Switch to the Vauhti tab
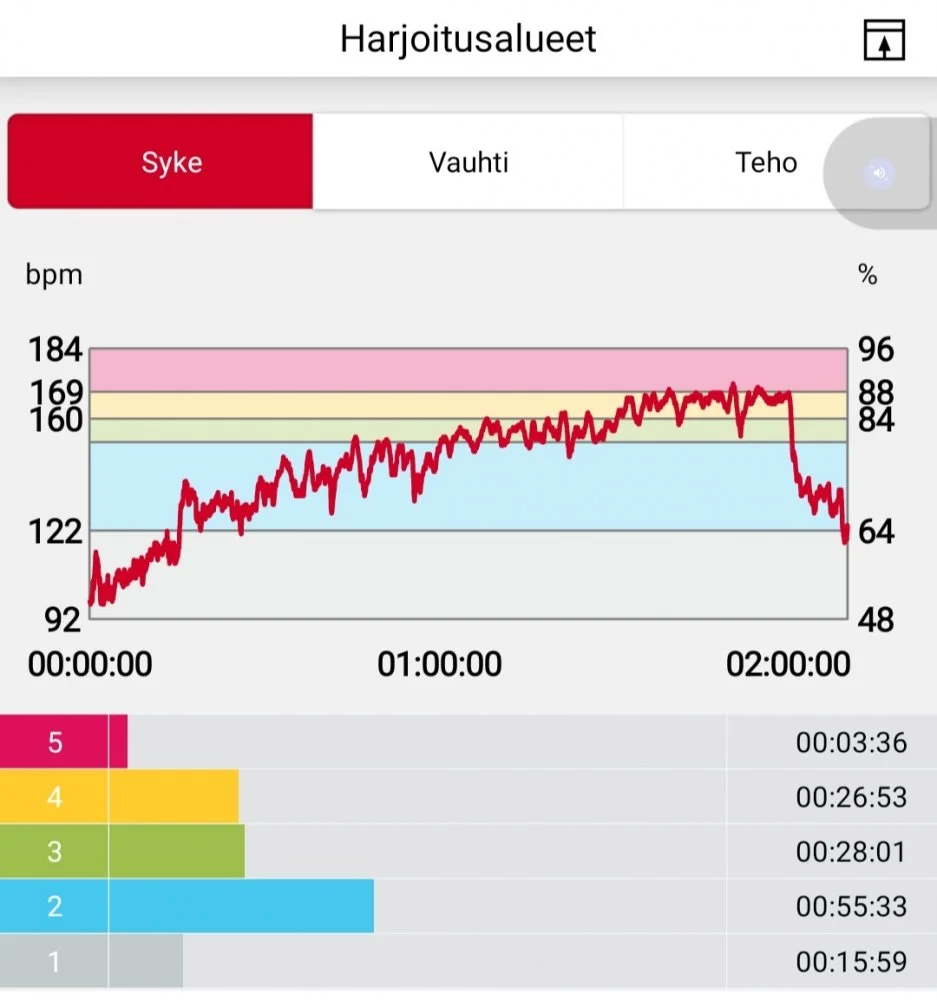The width and height of the screenshot is (937, 1000). [x=468, y=162]
